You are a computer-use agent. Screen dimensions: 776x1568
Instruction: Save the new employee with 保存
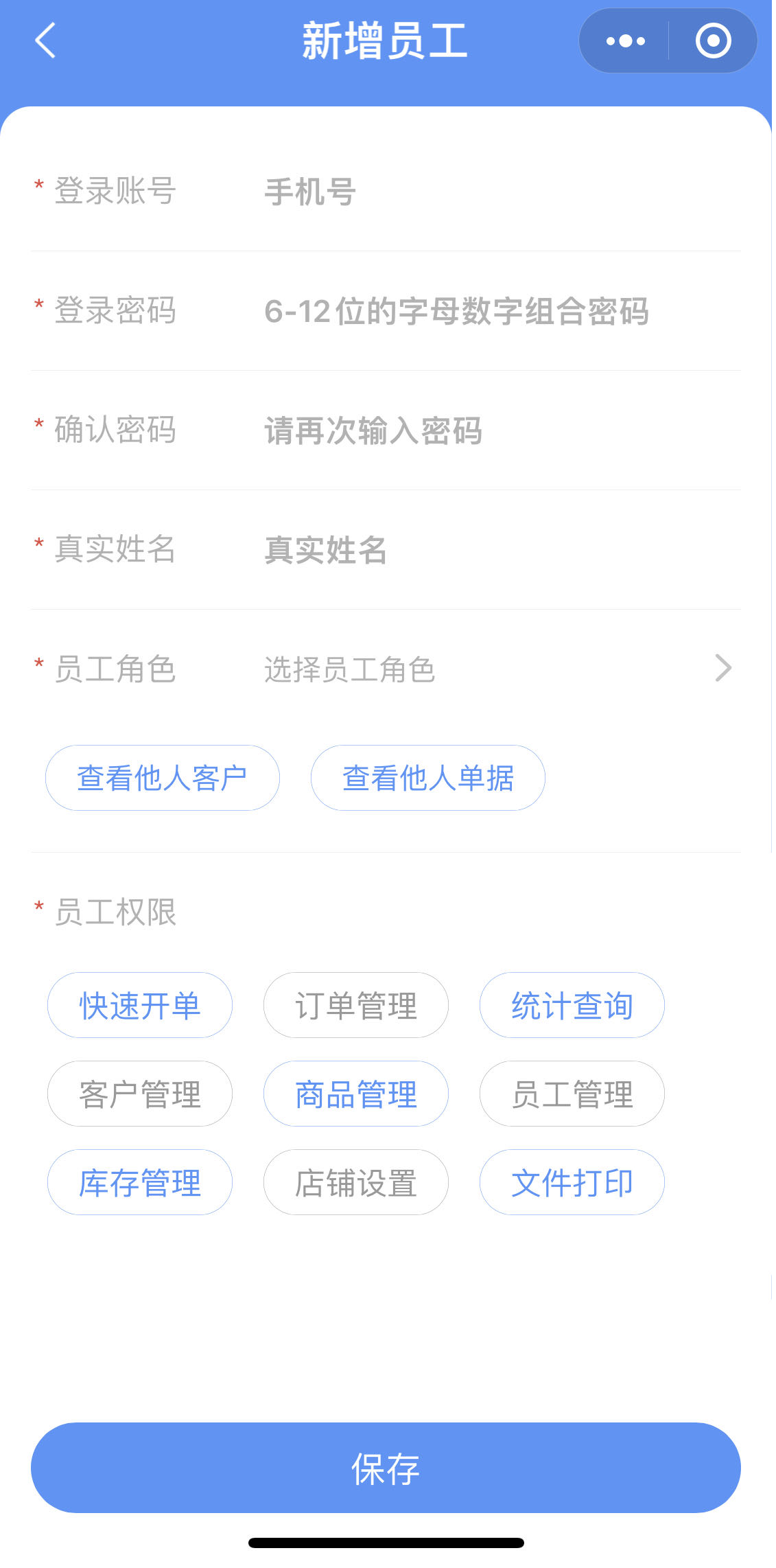coord(386,1468)
